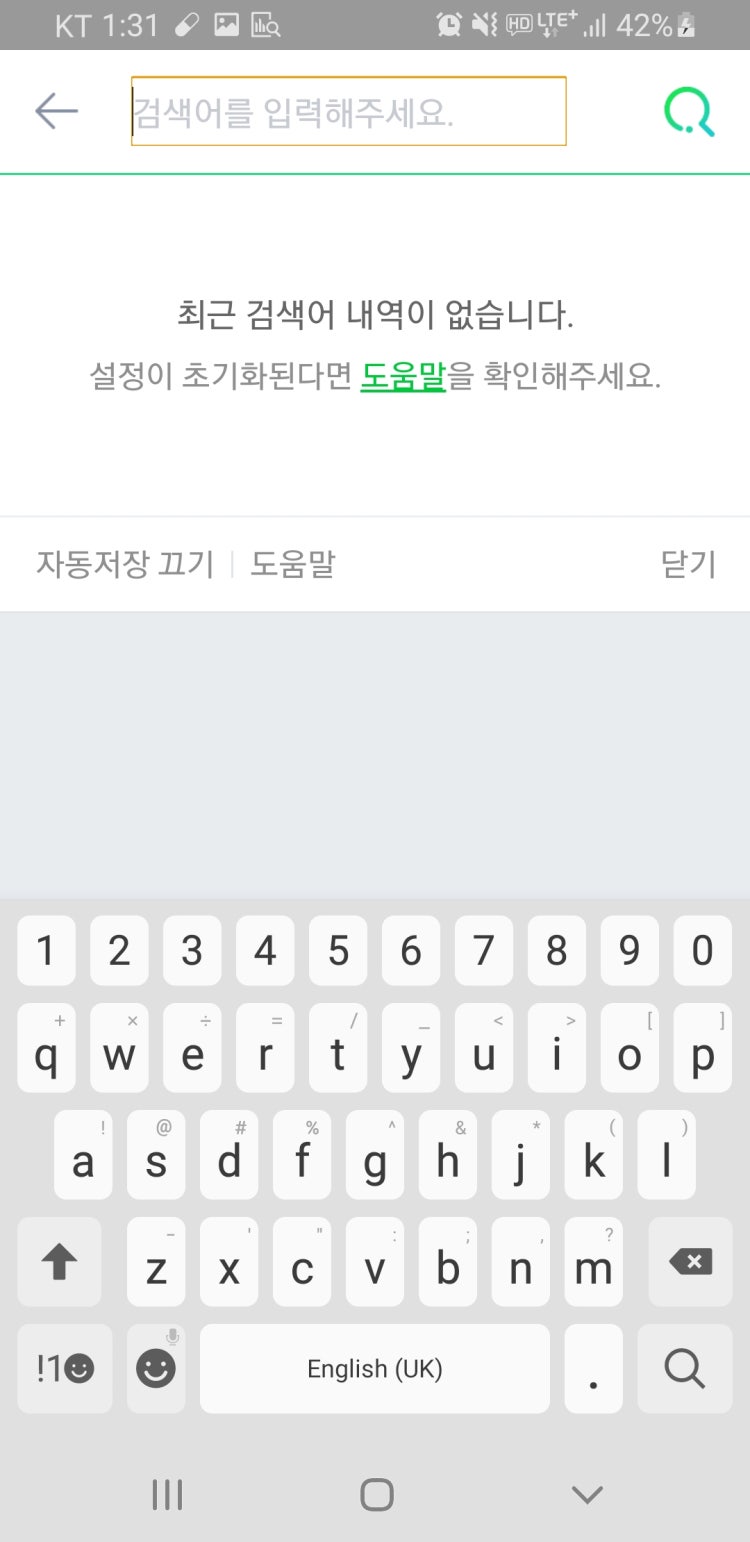Tap the period key on the keyboard

tap(593, 1368)
